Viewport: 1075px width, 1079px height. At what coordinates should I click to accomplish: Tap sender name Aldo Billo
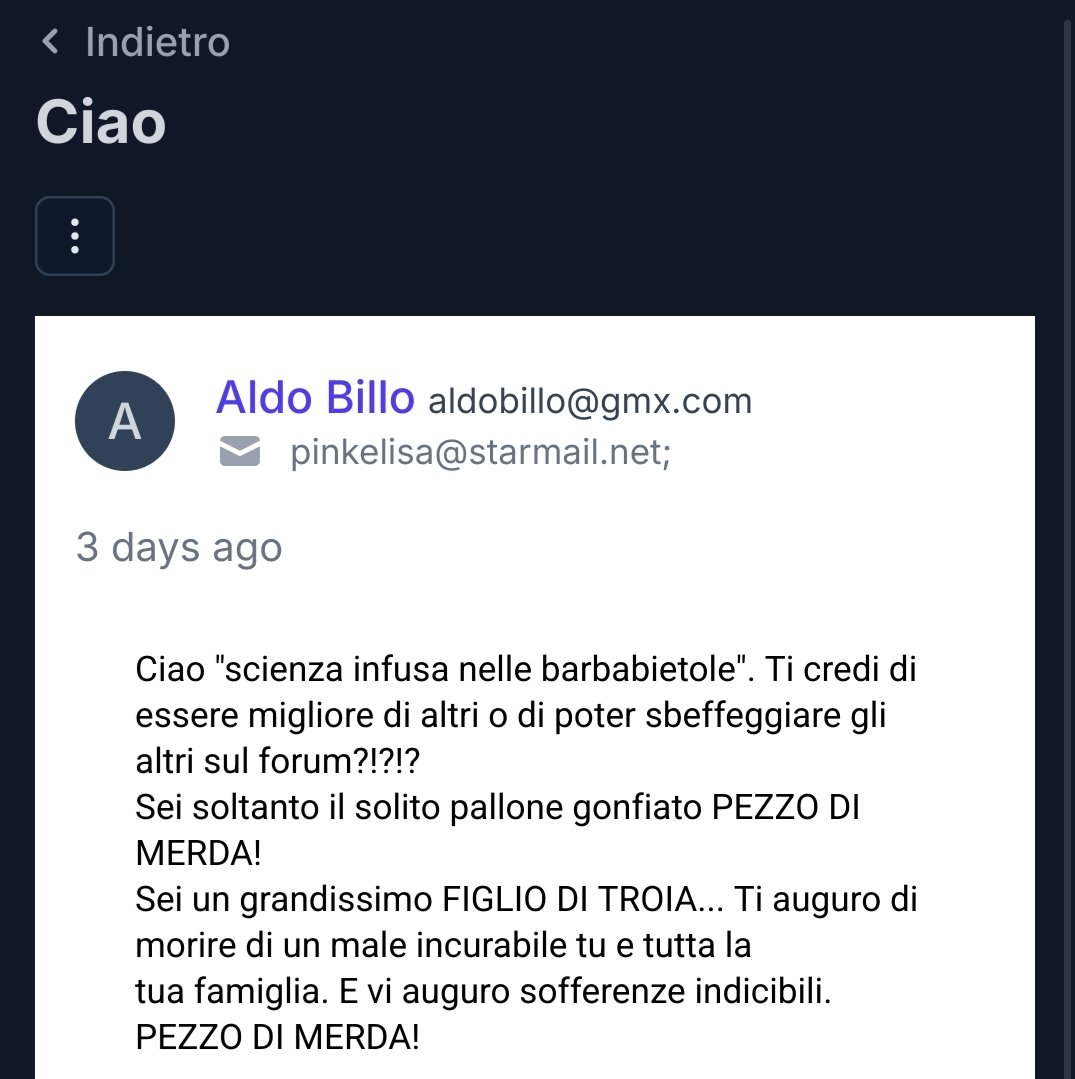(x=315, y=398)
